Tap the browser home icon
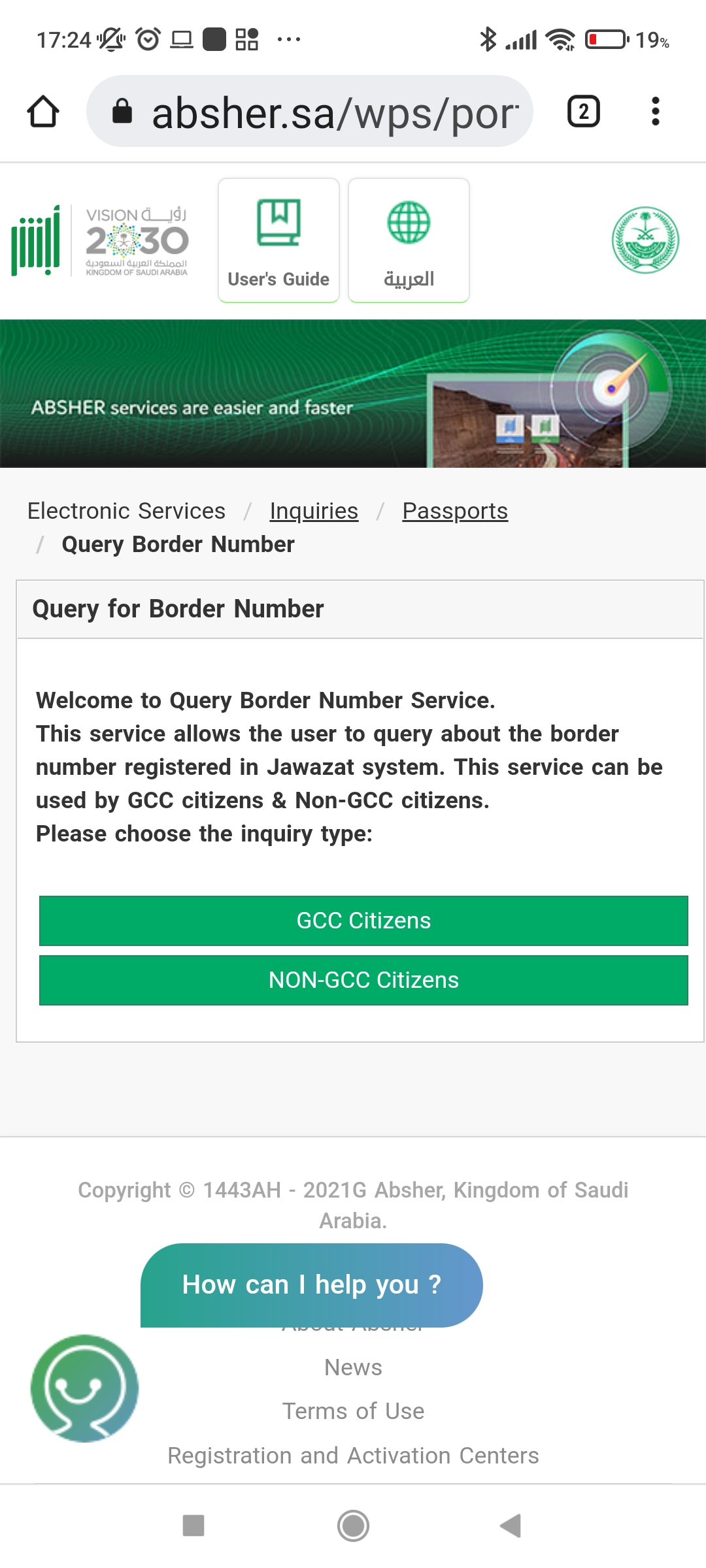The height and width of the screenshot is (1568, 706). pos(43,111)
